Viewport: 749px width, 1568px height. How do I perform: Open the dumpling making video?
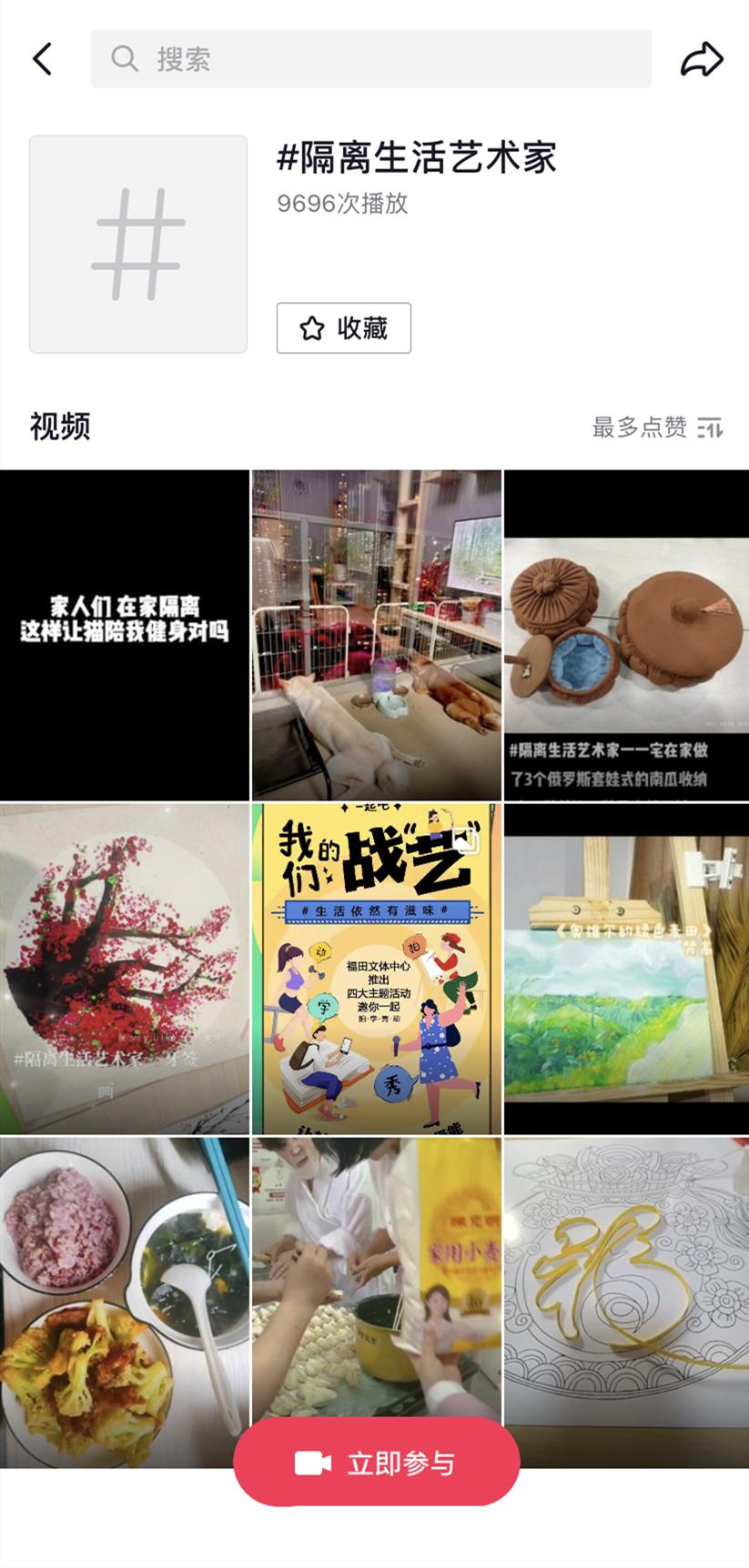376,1273
